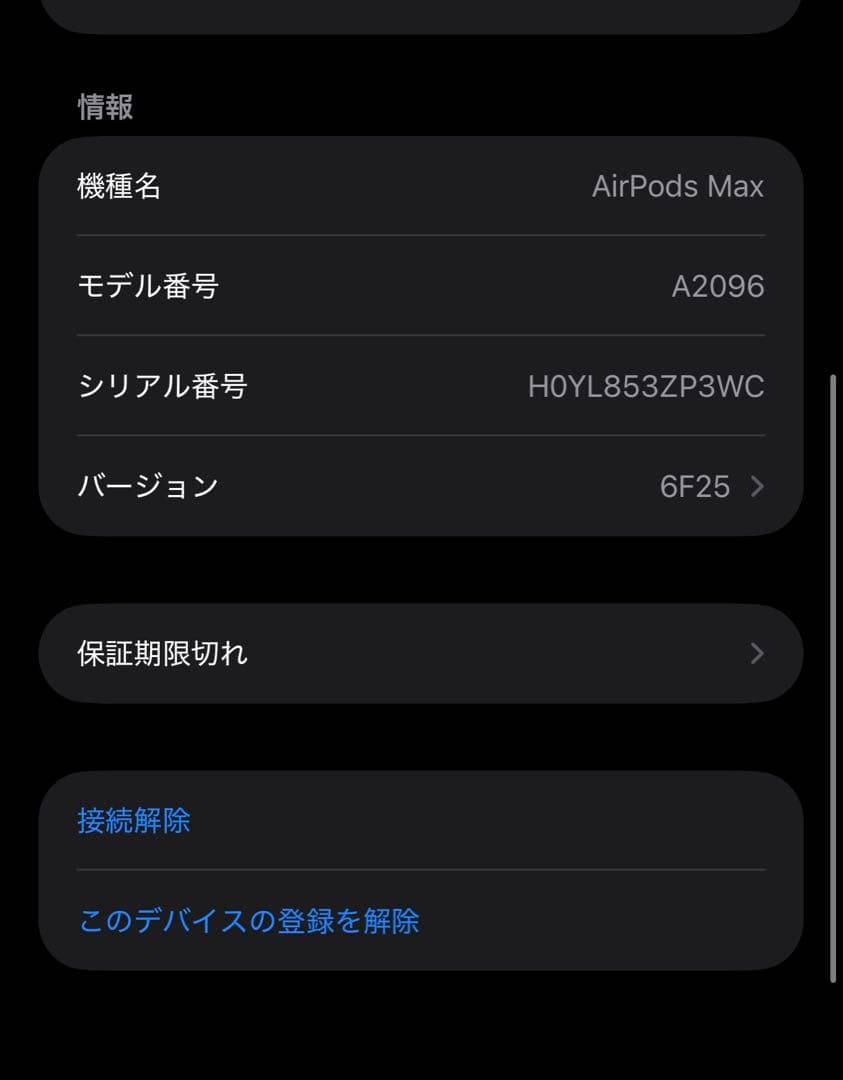Open warranty details via its chevron arrow

click(x=756, y=653)
